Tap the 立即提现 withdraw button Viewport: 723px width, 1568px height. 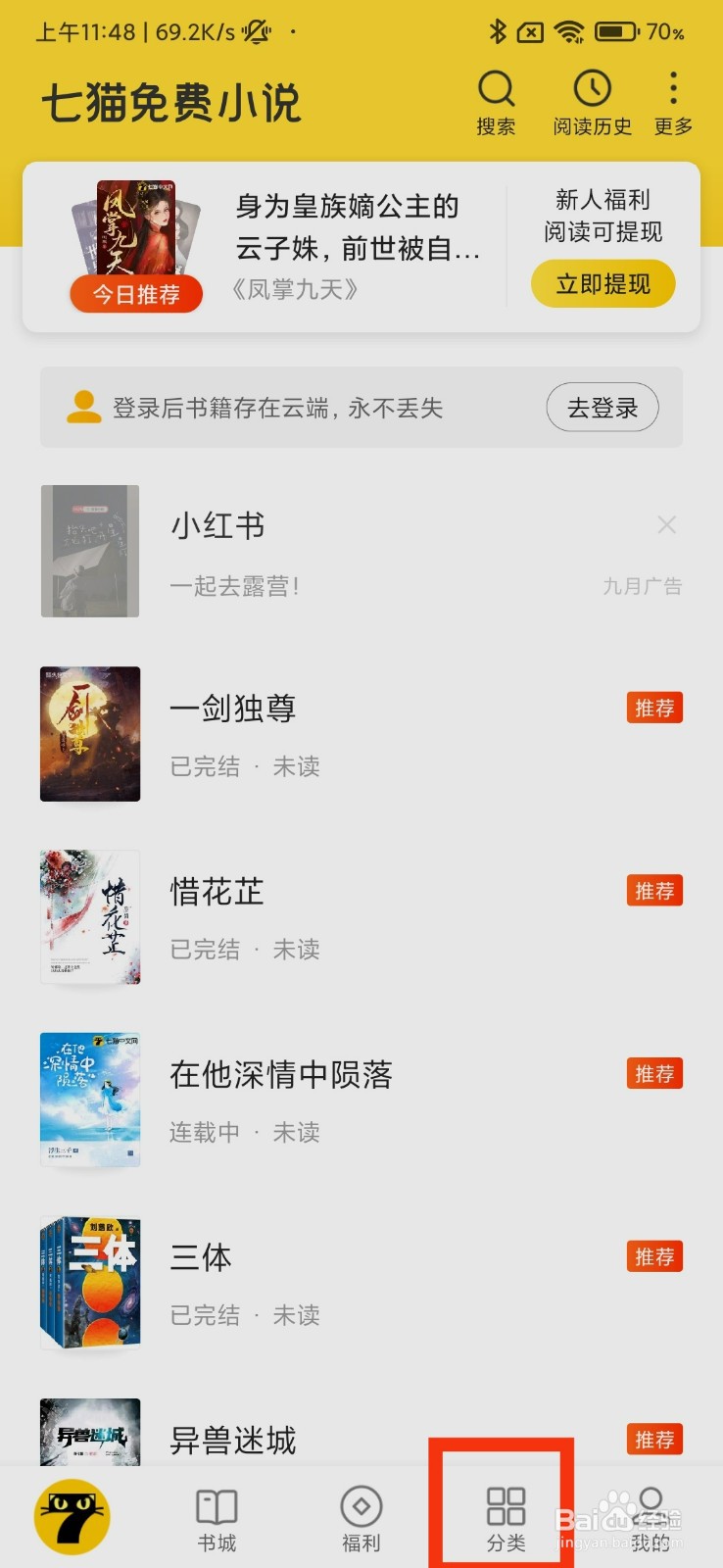(602, 284)
